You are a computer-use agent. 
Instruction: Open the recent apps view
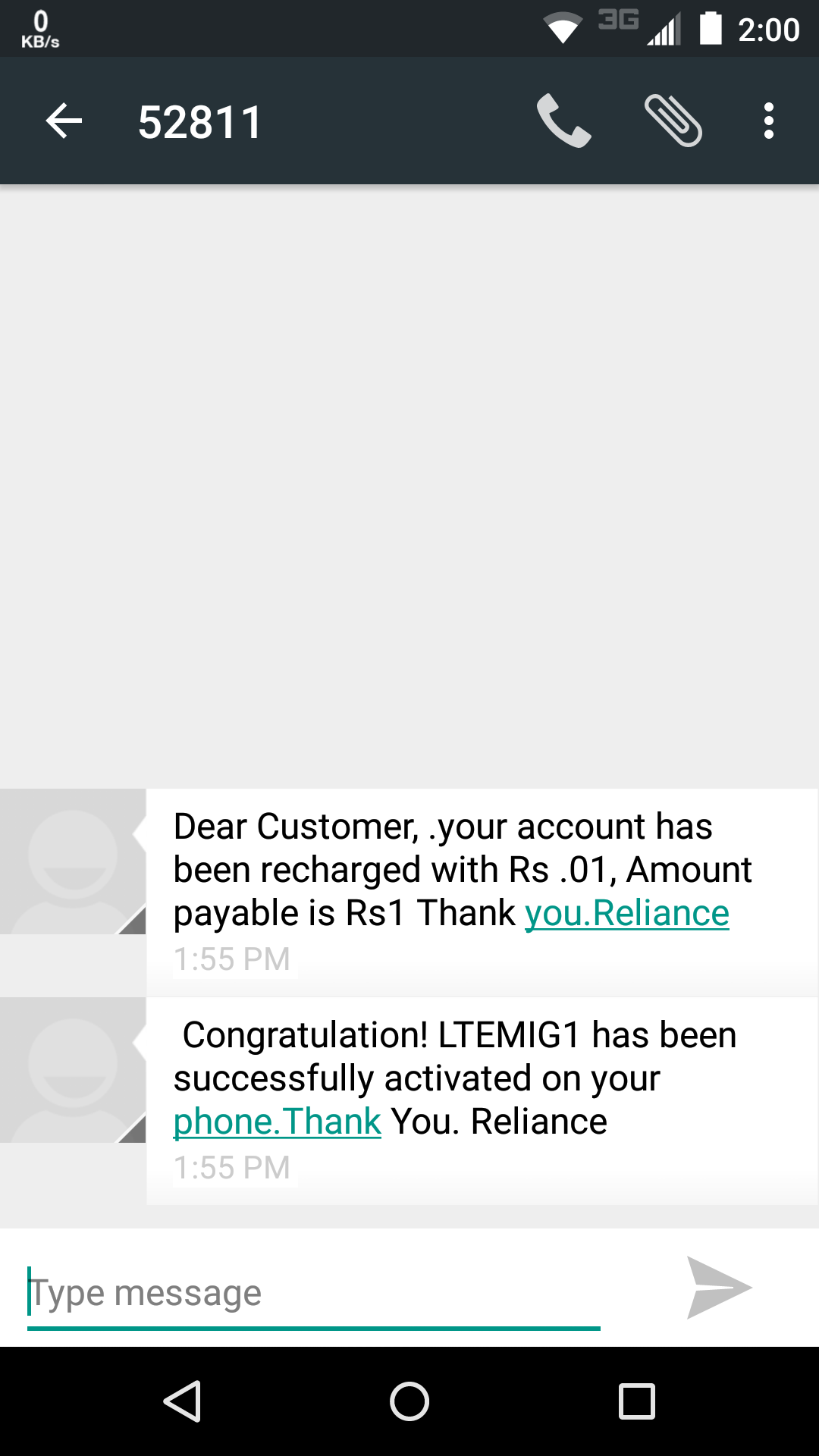click(x=636, y=1401)
